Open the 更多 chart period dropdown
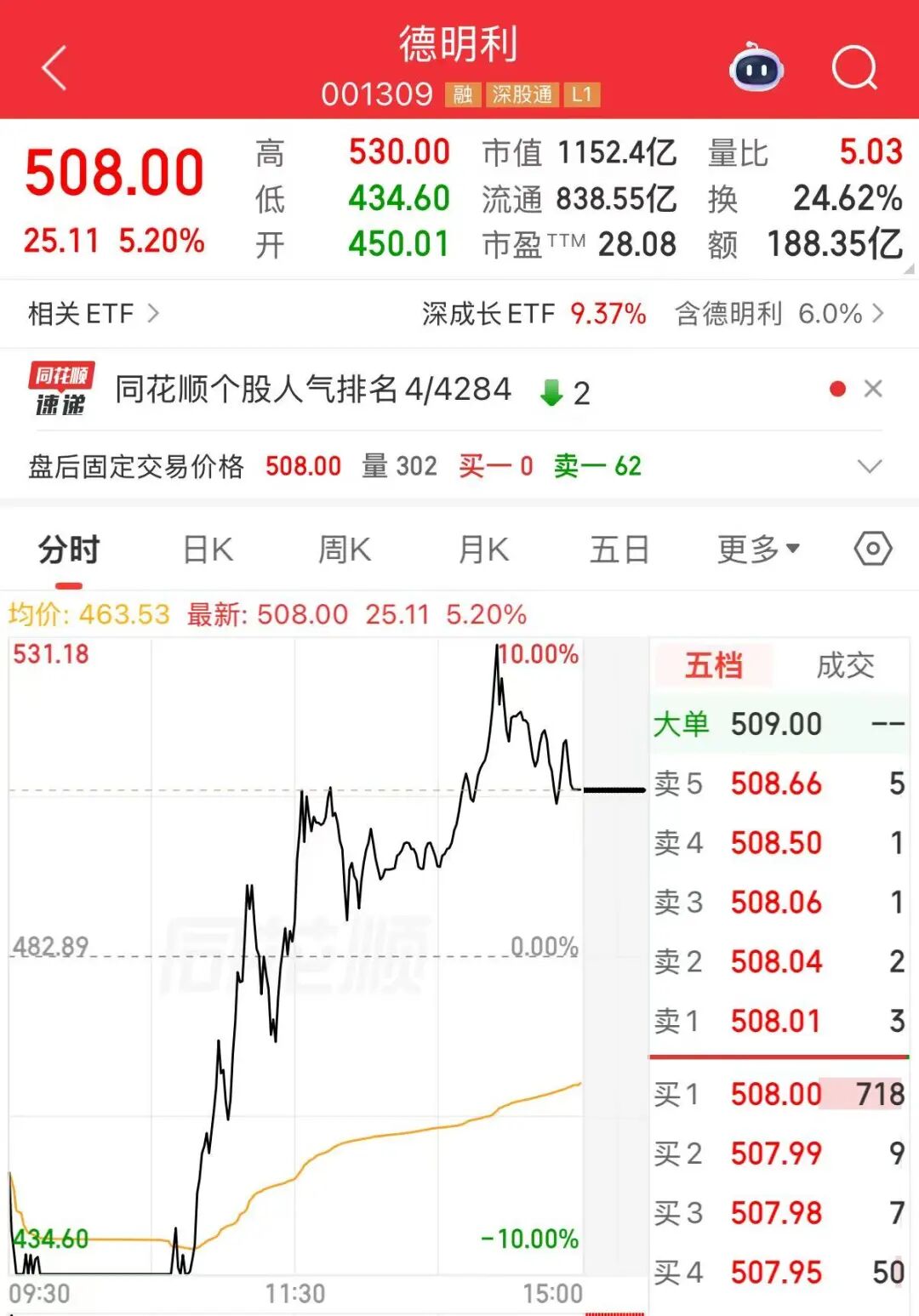Screen dimensions: 919x1316 758,550
